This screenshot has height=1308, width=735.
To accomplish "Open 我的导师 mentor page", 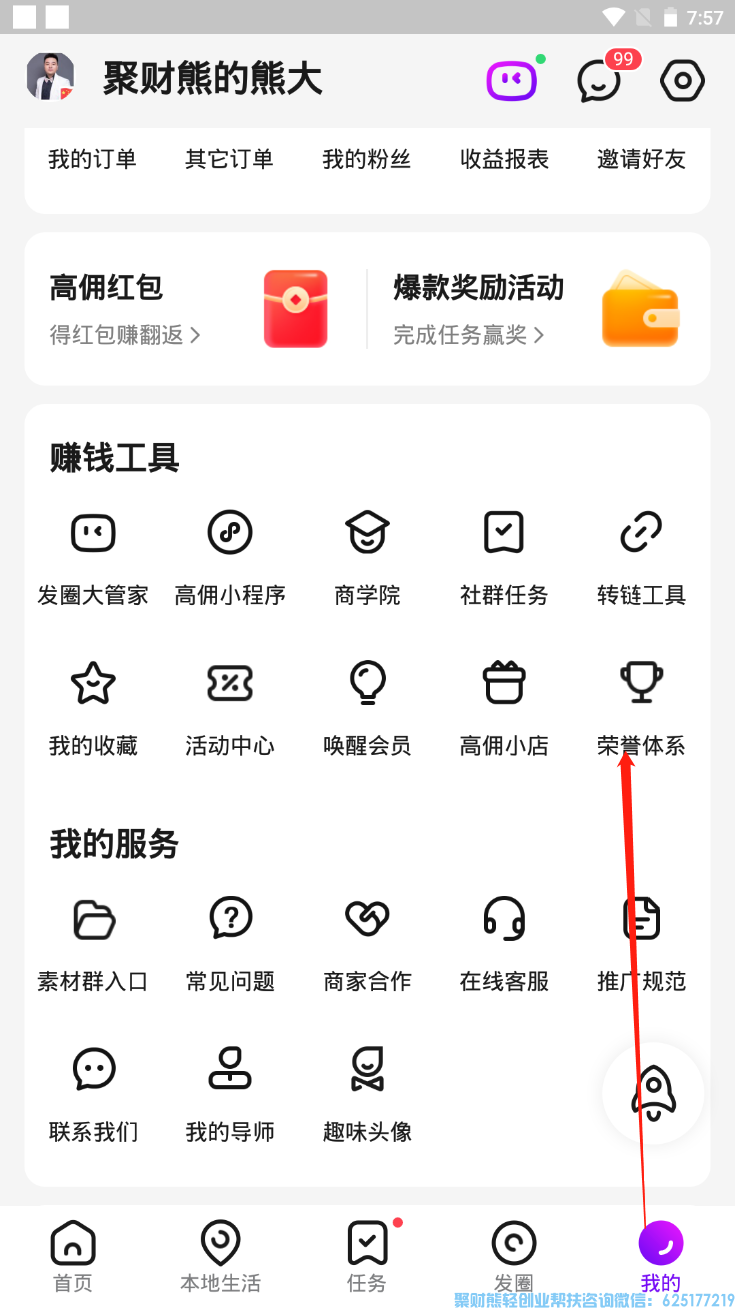I will pos(230,1094).
